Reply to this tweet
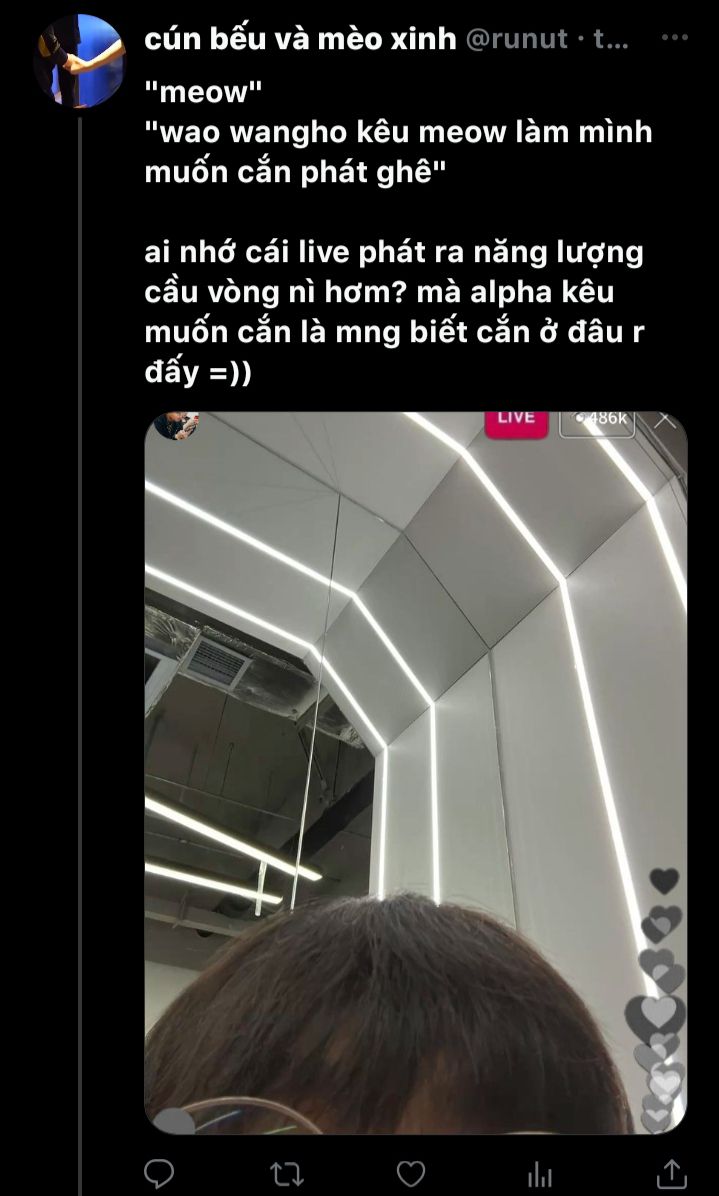Viewport: 719px width, 1196px height. [159, 1172]
